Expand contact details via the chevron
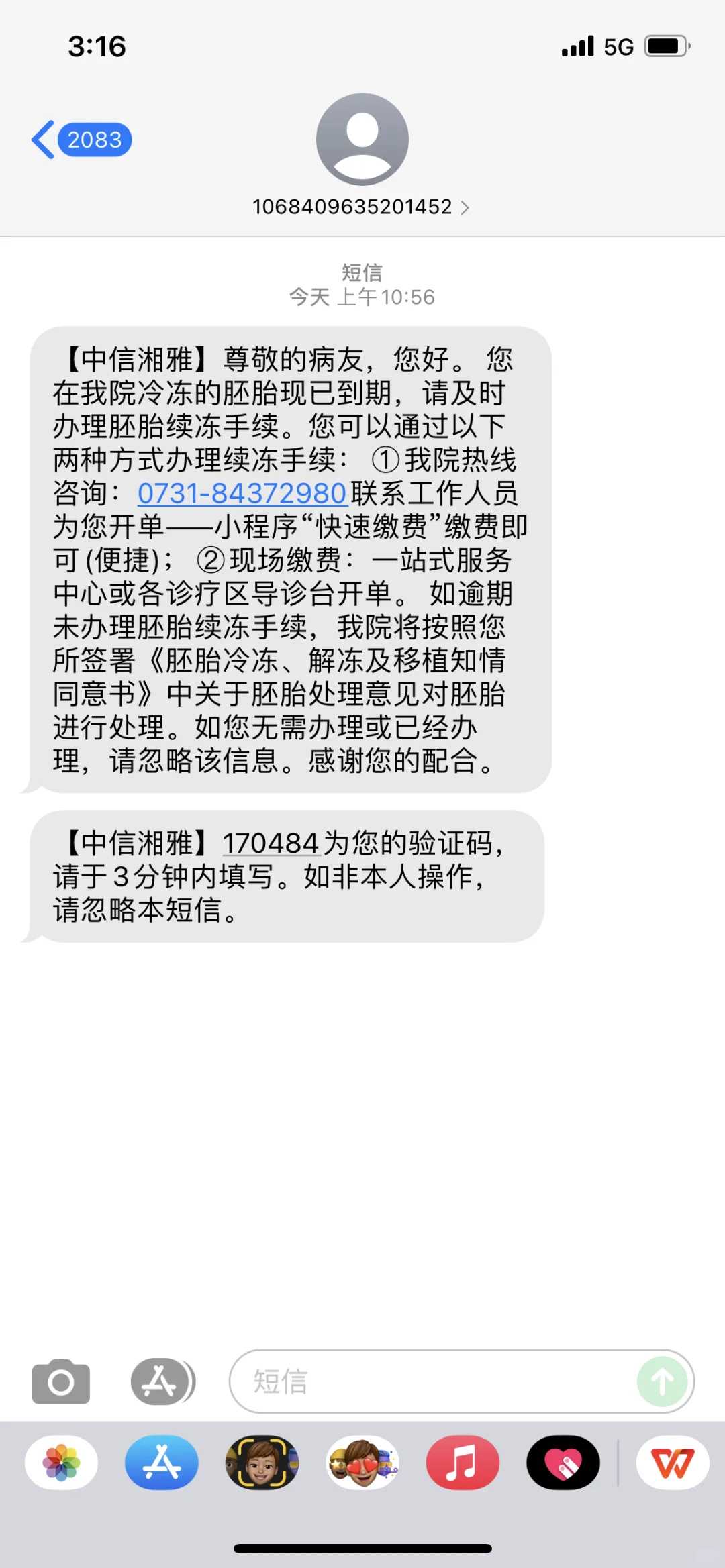725x1568 pixels. [x=465, y=207]
